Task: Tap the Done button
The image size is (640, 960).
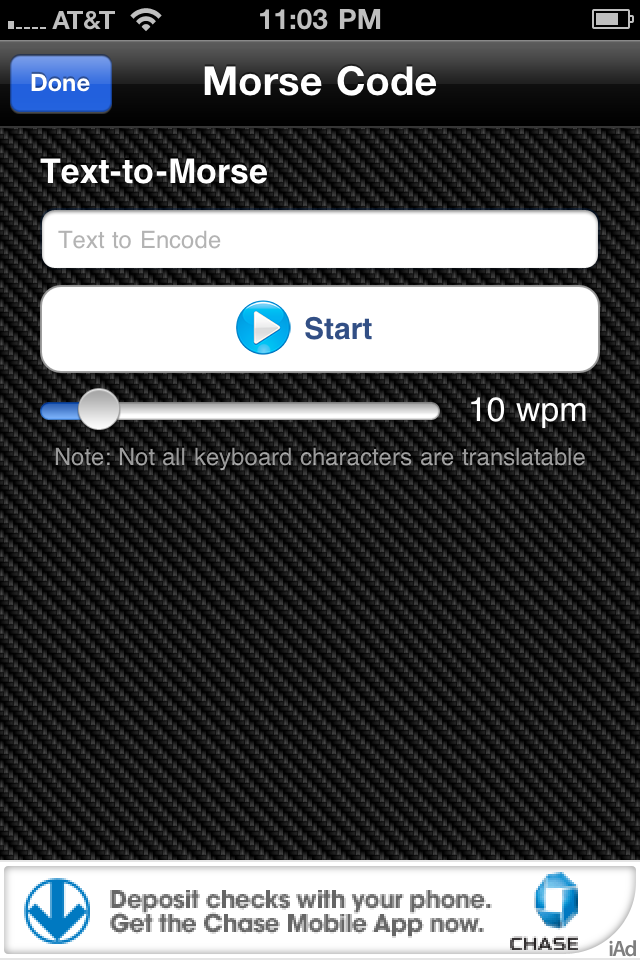Action: (60, 84)
